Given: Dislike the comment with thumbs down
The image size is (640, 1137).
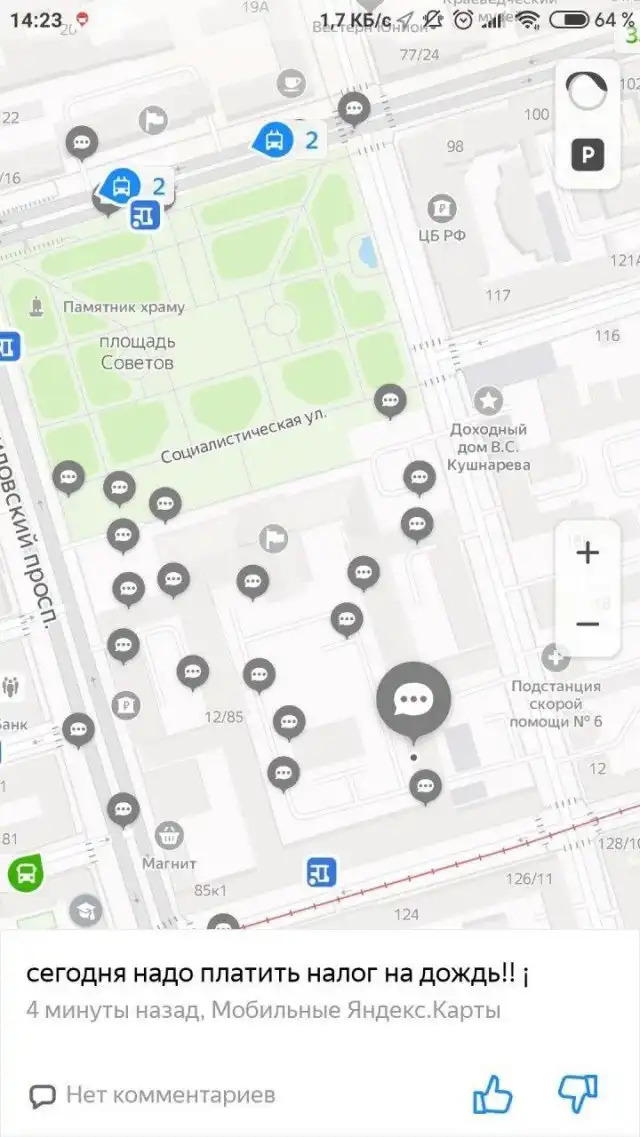Looking at the screenshot, I should click(577, 1094).
